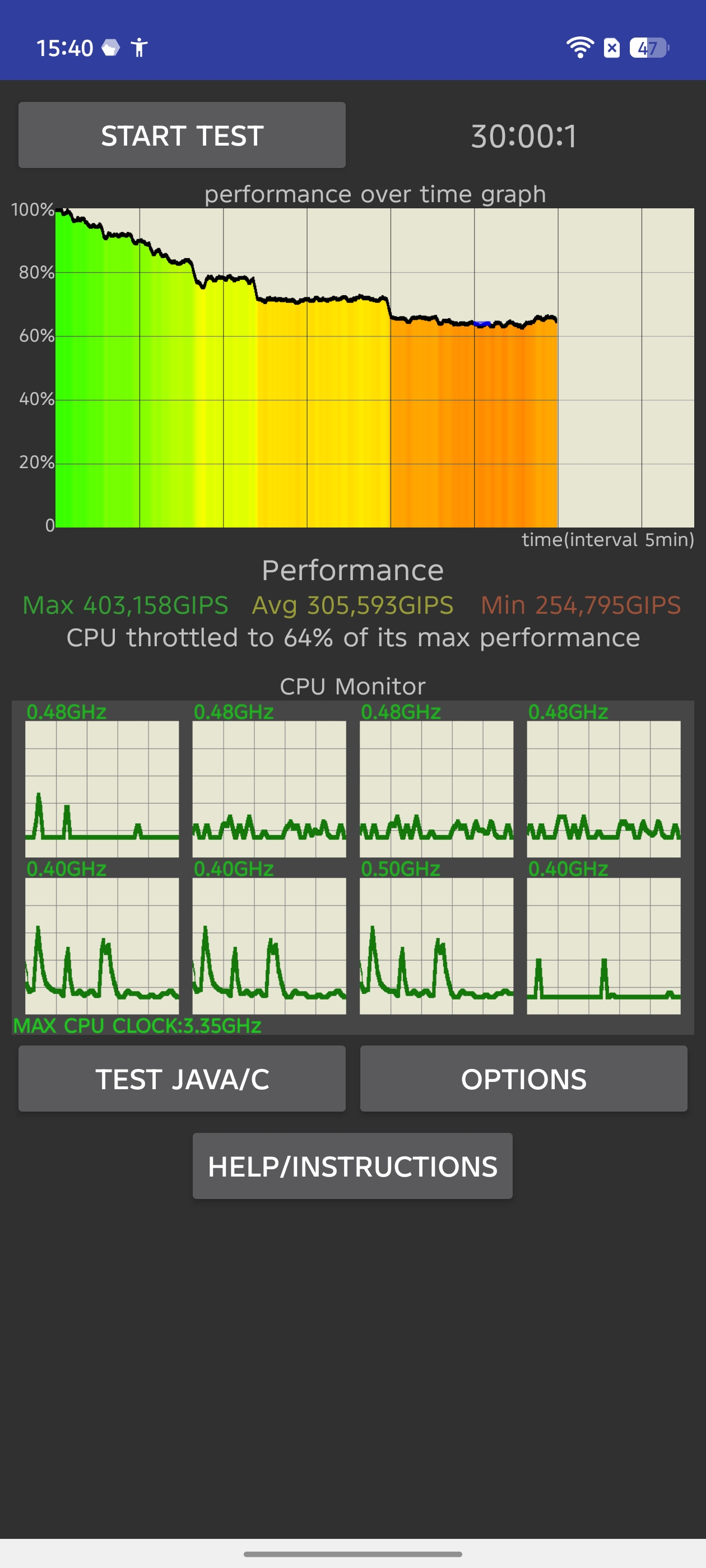Tap the START TEST button
This screenshot has width=706, height=1568.
click(182, 135)
